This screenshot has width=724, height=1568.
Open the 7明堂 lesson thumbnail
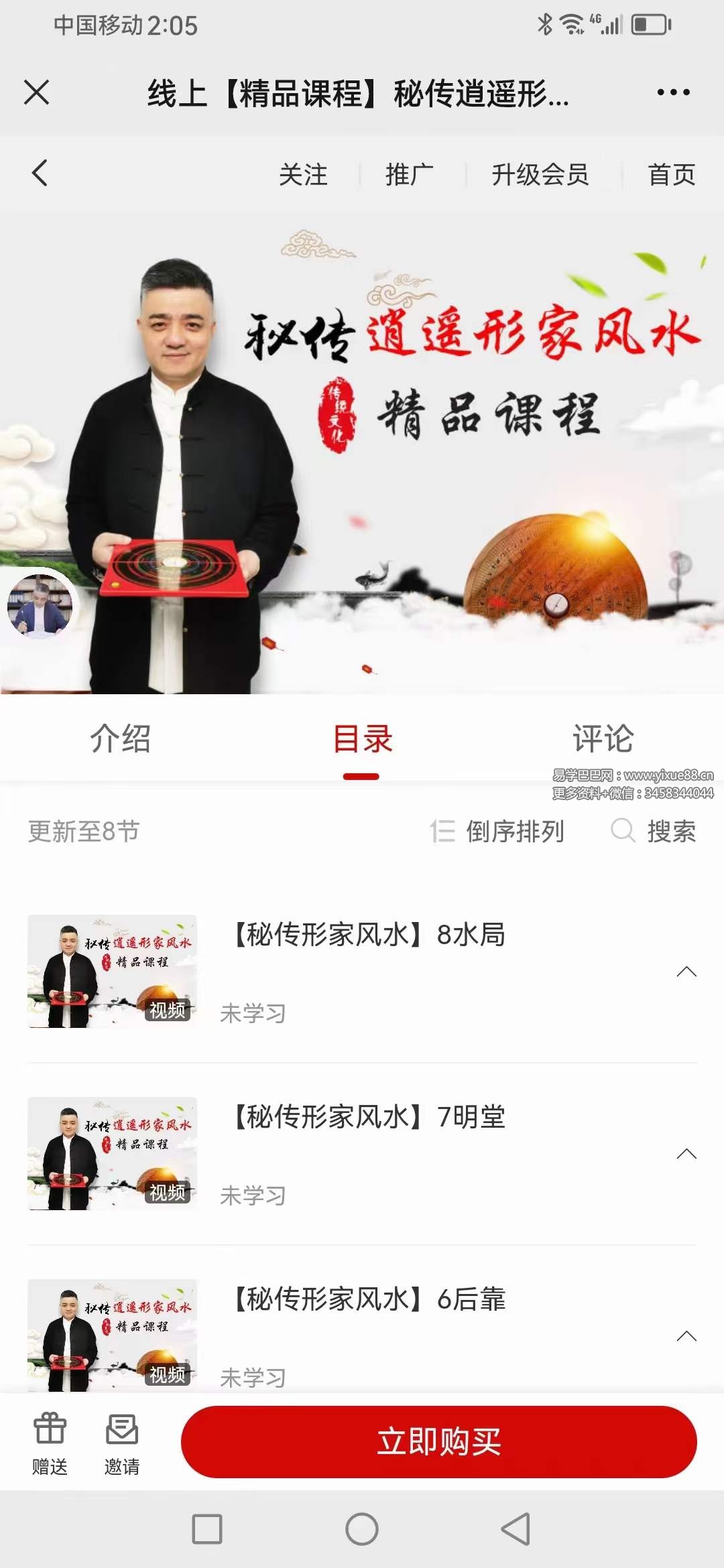coord(113,1150)
